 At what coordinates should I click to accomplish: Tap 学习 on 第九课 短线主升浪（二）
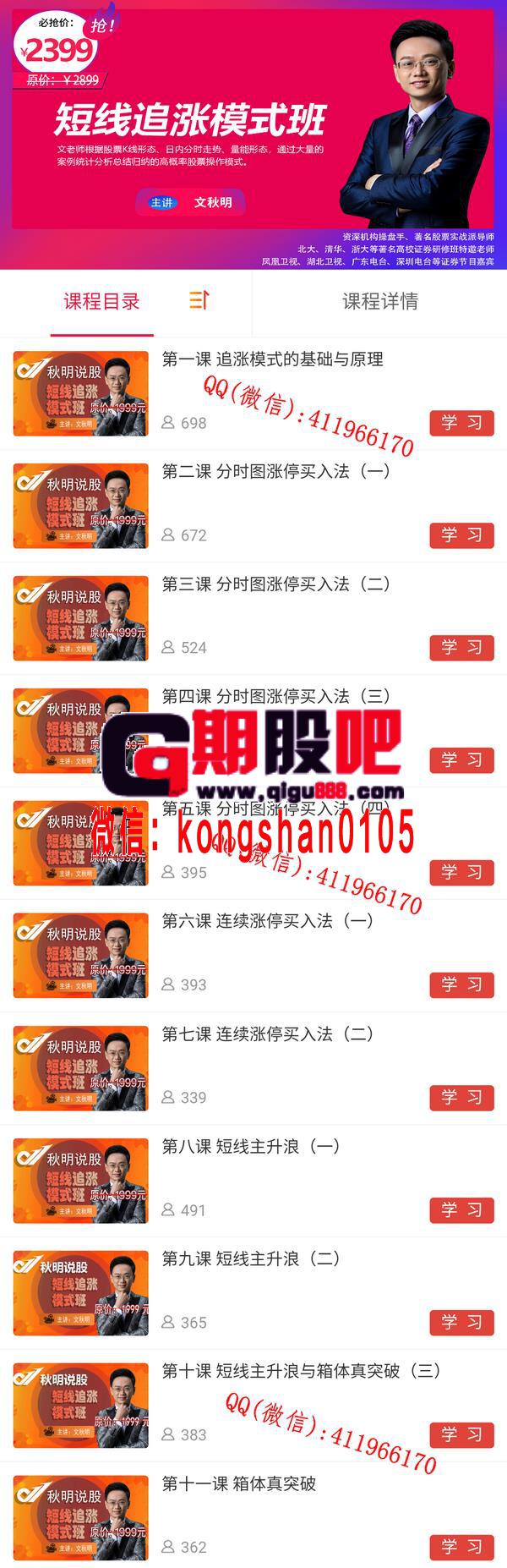461,1323
